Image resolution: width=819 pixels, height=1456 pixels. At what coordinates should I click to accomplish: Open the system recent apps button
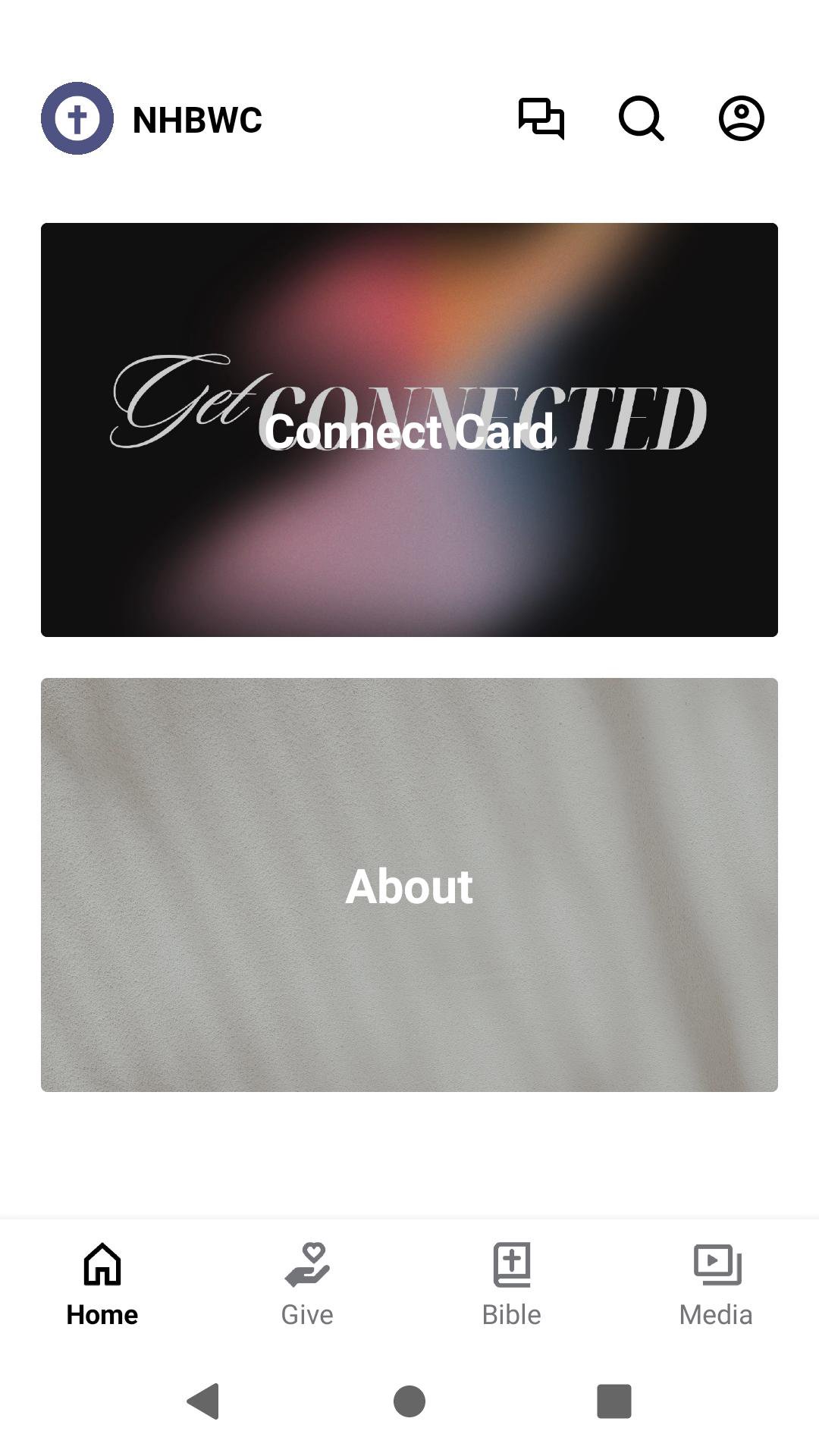click(614, 1401)
